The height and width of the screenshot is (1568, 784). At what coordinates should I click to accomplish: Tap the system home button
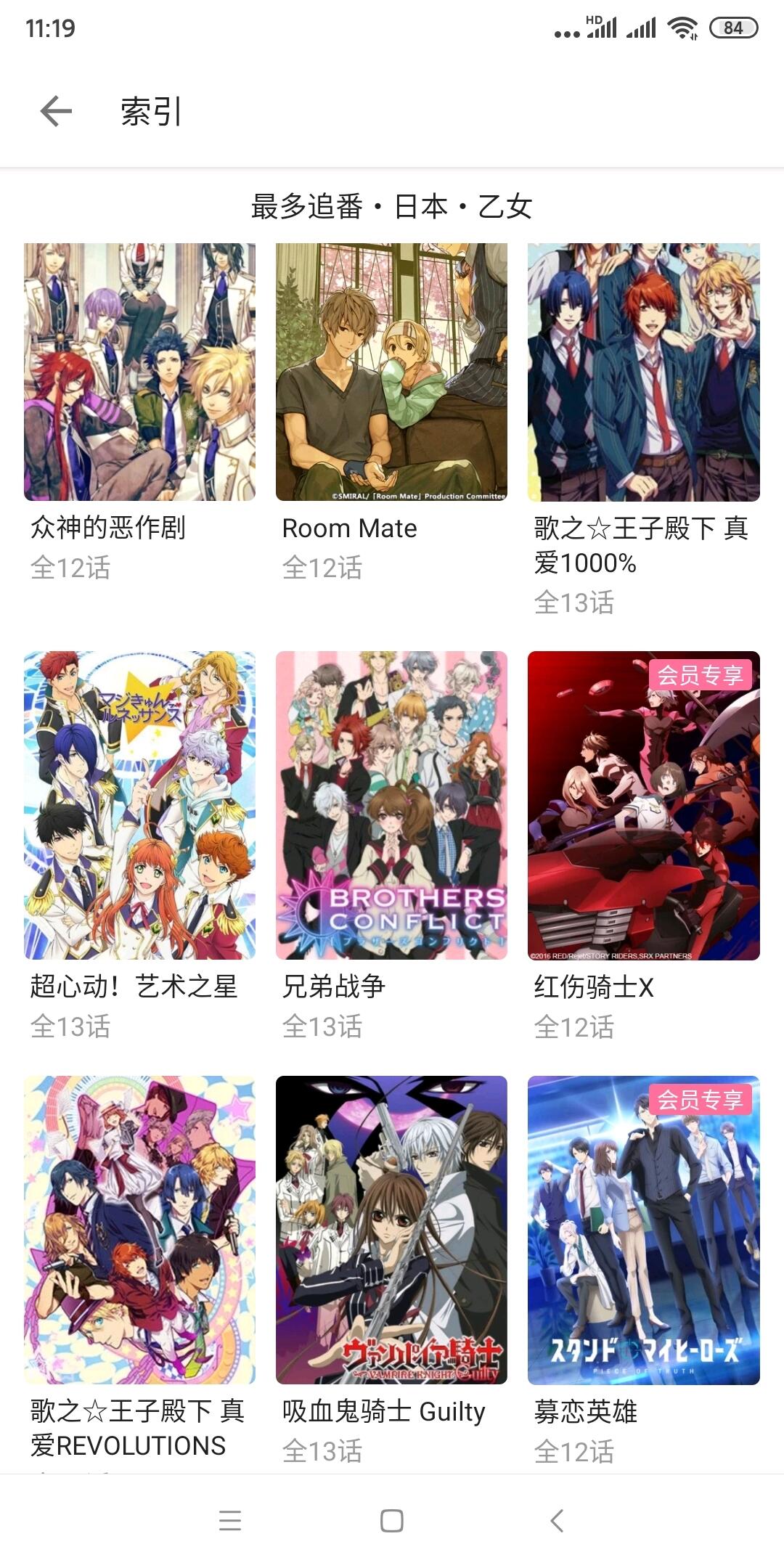pyautogui.click(x=392, y=1520)
